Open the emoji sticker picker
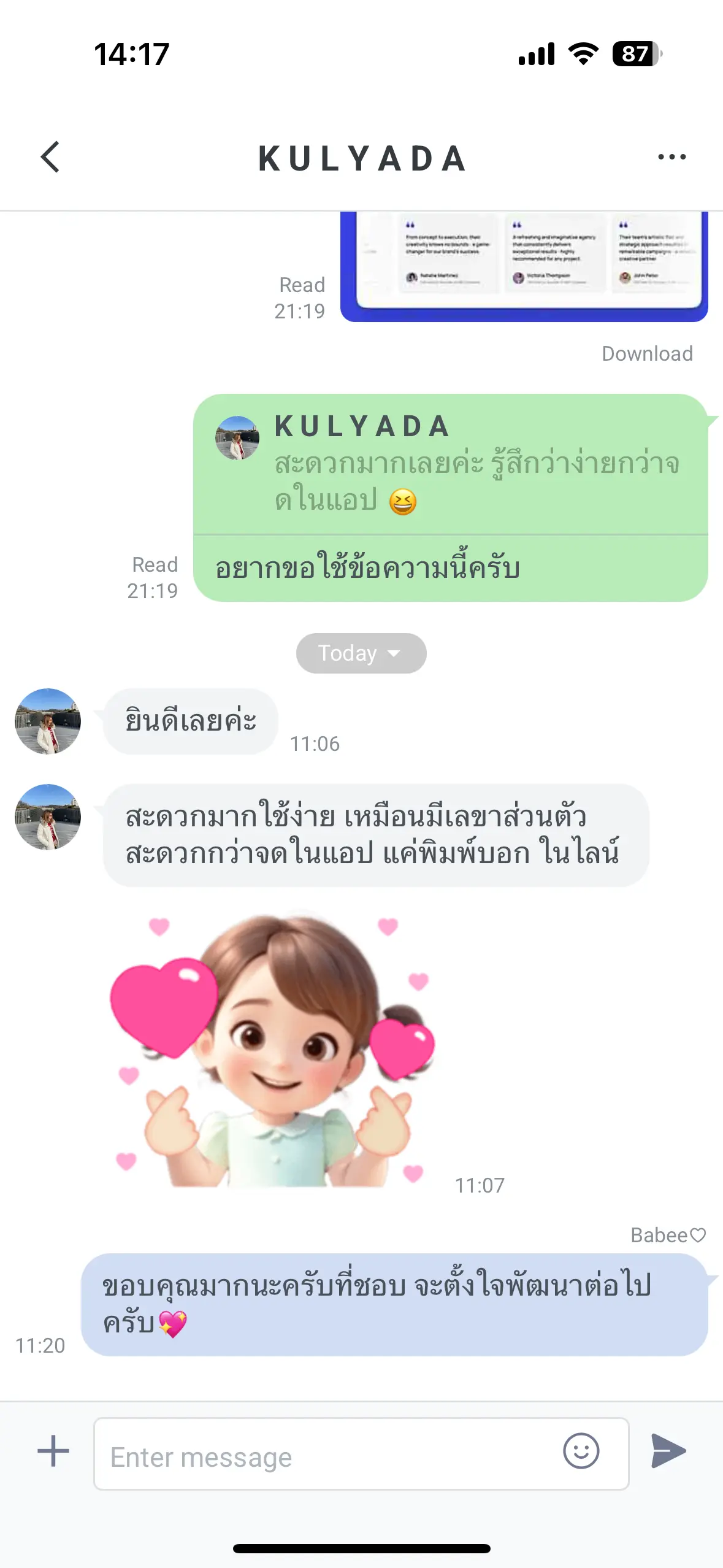 click(581, 1451)
